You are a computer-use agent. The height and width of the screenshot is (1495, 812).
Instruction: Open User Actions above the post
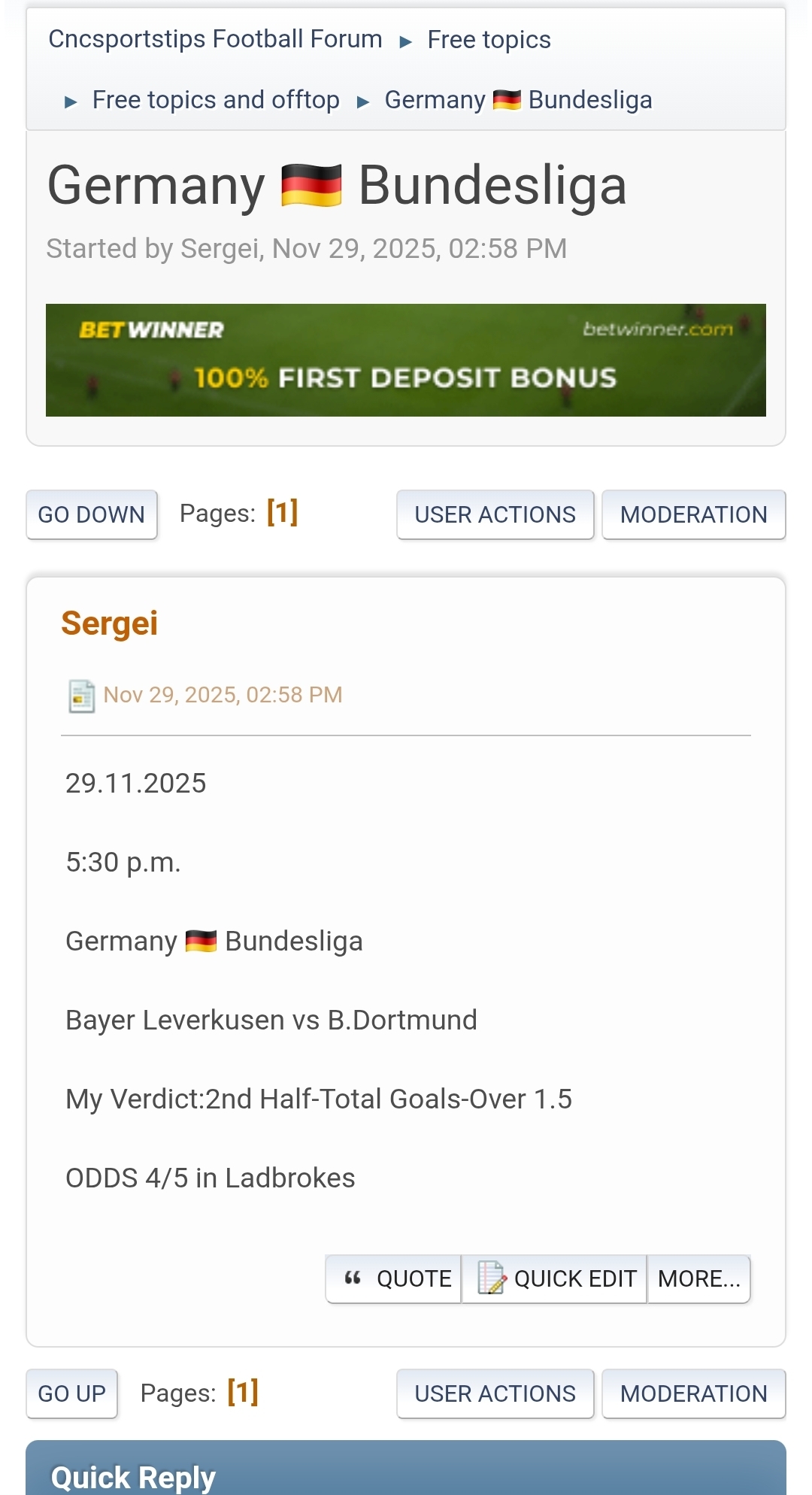point(495,514)
